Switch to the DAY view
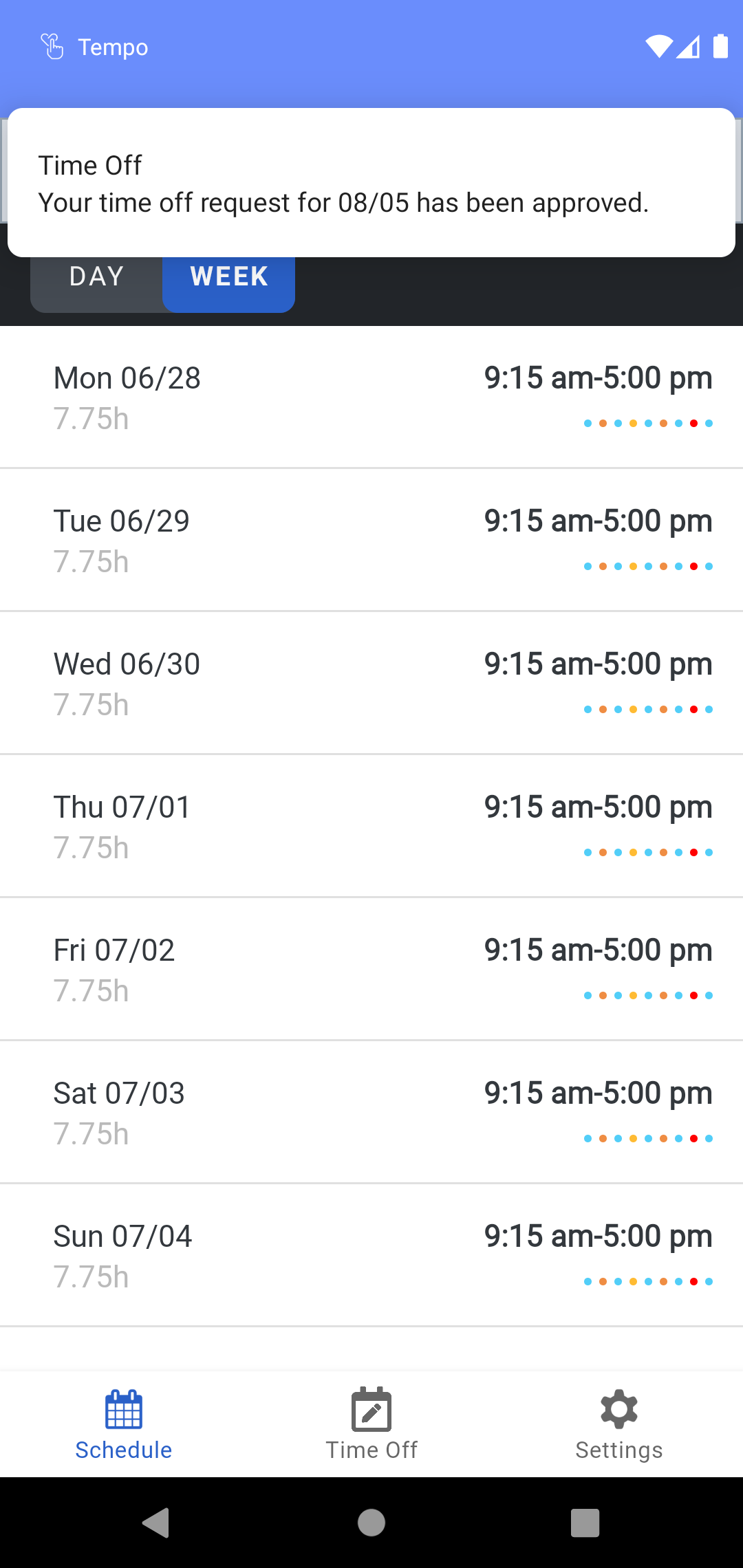This screenshot has height=1568, width=743. [x=96, y=282]
